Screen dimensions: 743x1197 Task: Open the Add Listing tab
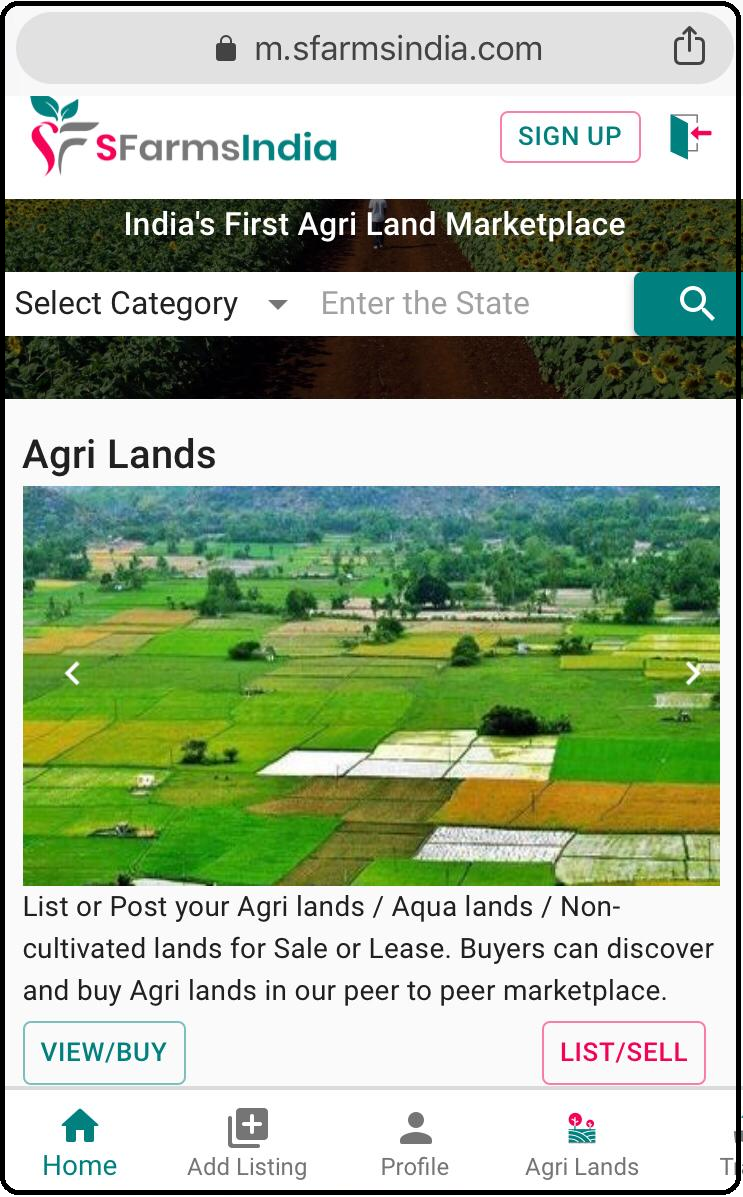247,1143
